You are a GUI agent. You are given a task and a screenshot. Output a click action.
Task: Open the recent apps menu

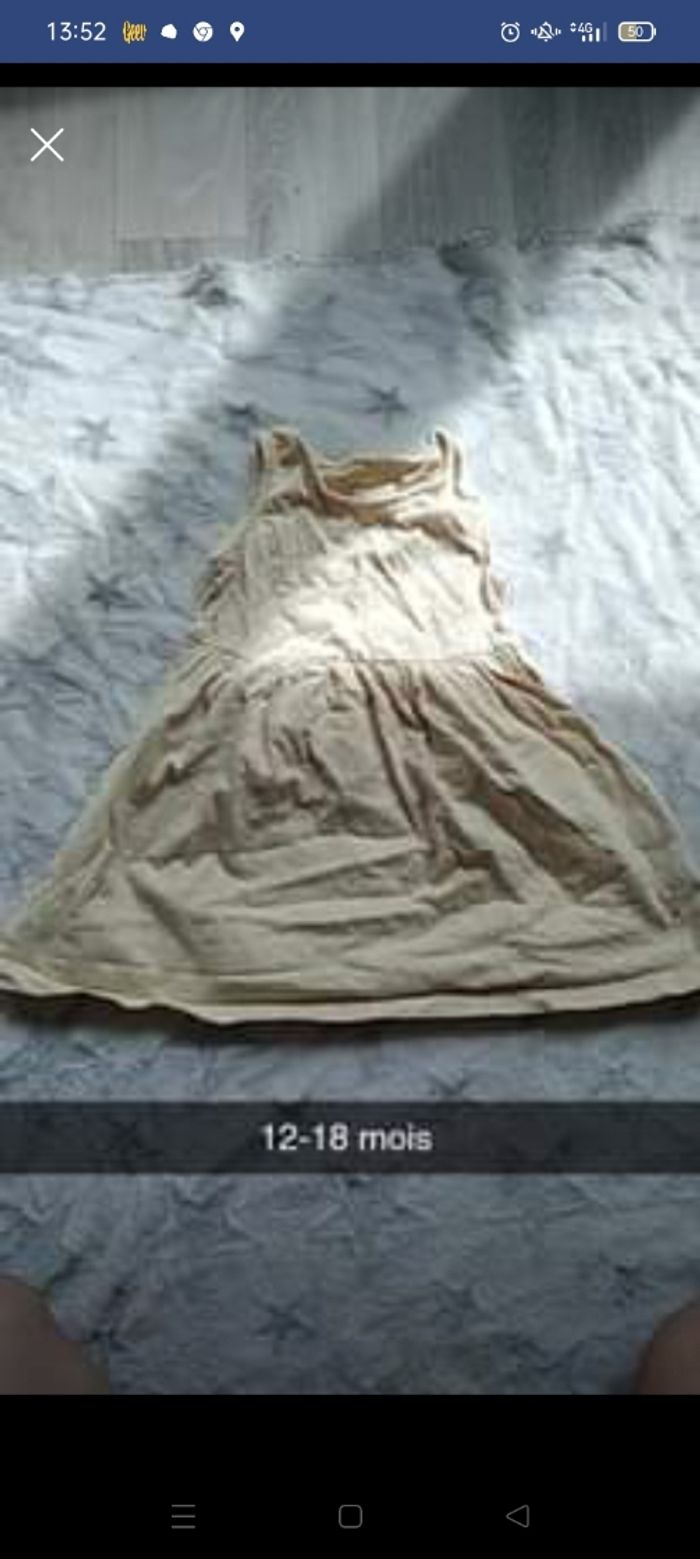(x=183, y=1516)
